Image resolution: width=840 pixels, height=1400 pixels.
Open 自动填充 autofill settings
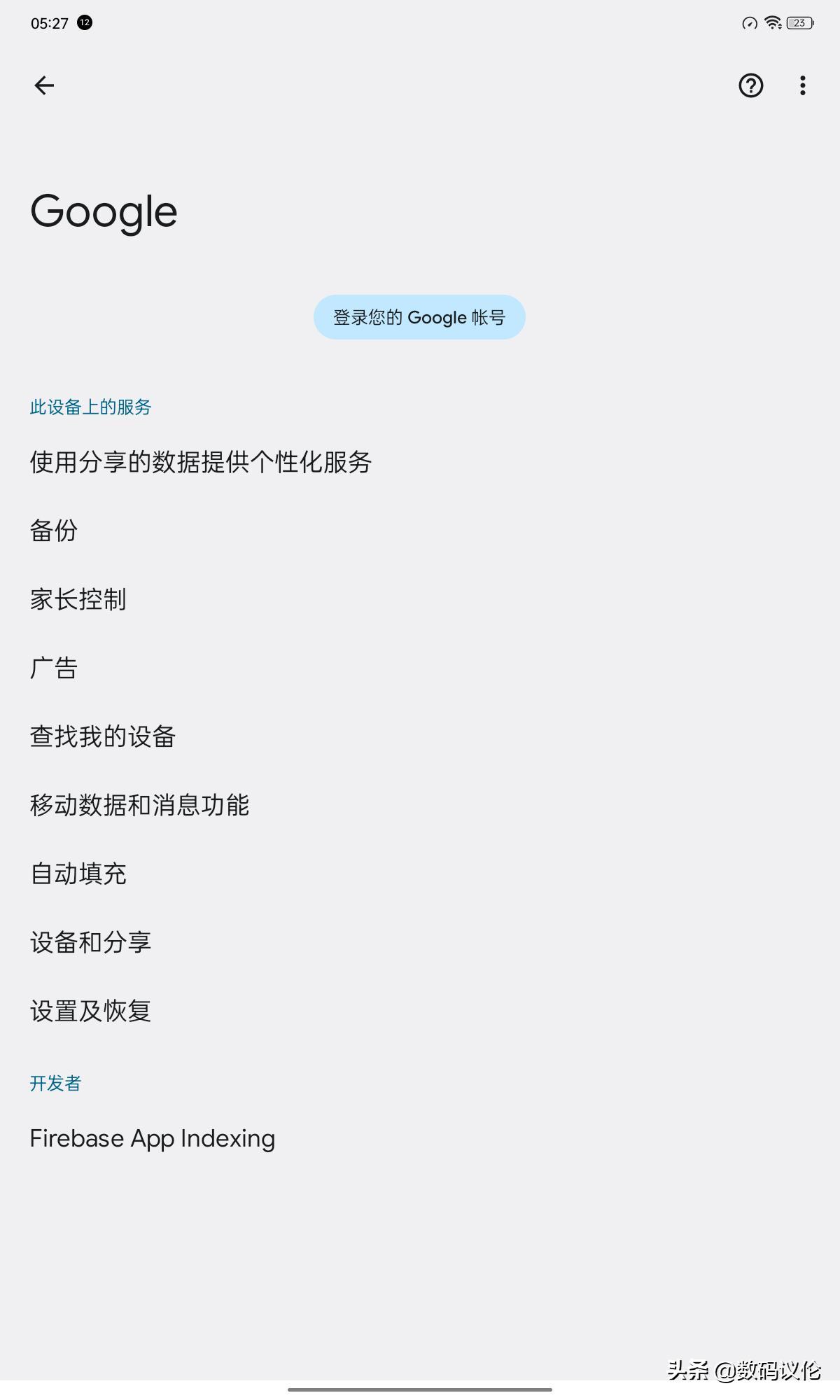pyautogui.click(x=78, y=873)
